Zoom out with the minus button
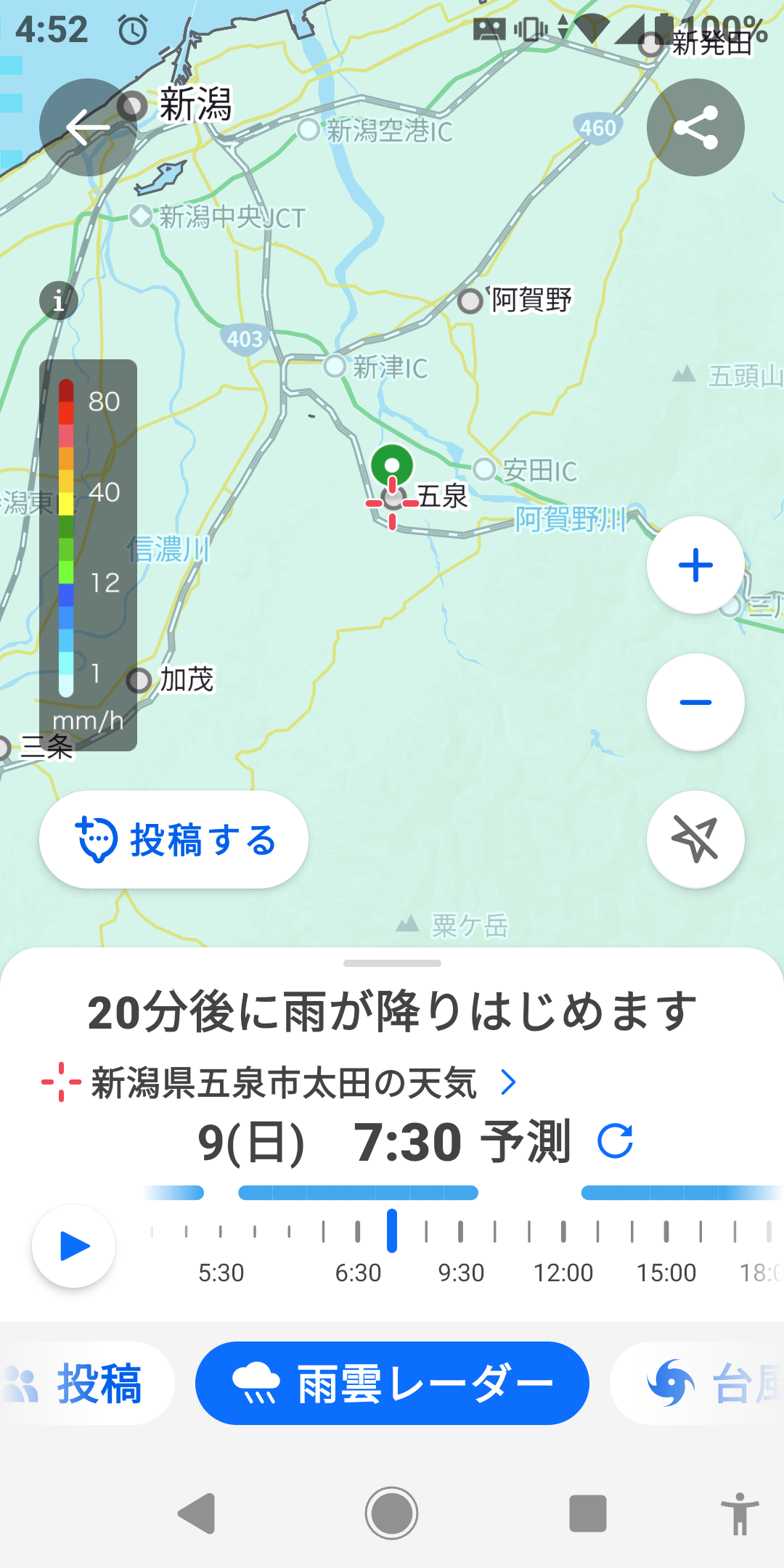Viewport: 784px width, 1568px height. [695, 702]
